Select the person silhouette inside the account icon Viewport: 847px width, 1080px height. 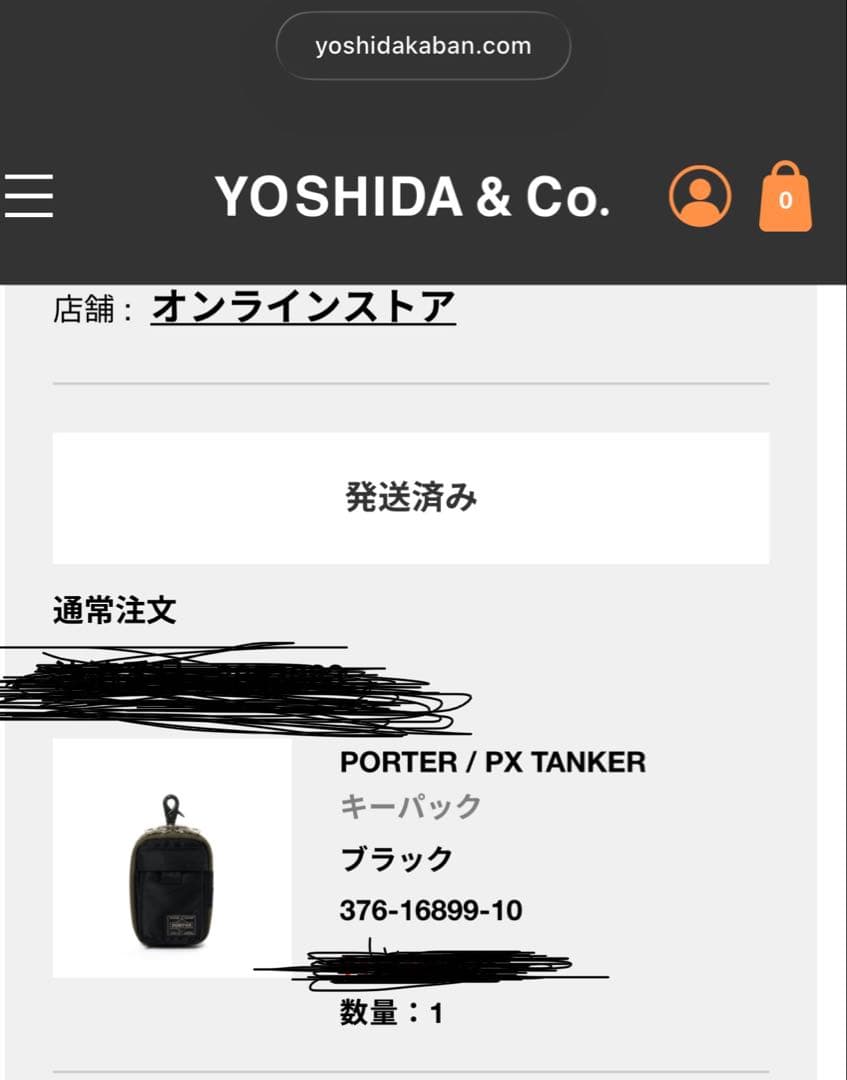[x=698, y=200]
